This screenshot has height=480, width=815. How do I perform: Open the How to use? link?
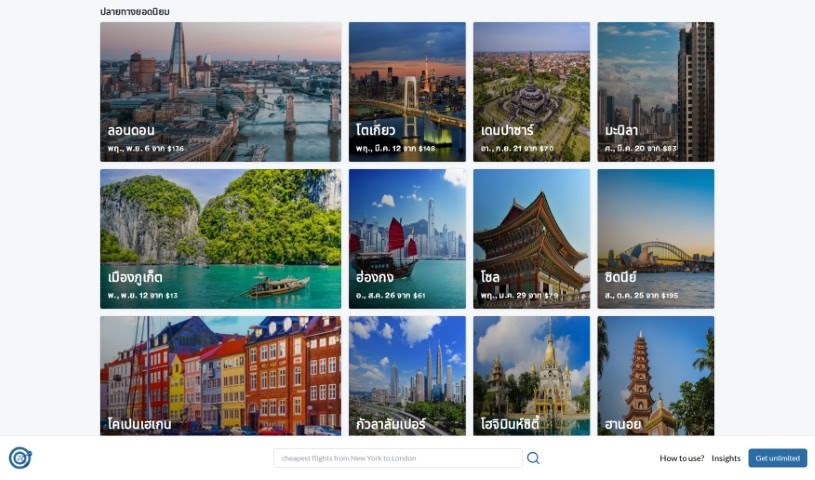[681, 458]
